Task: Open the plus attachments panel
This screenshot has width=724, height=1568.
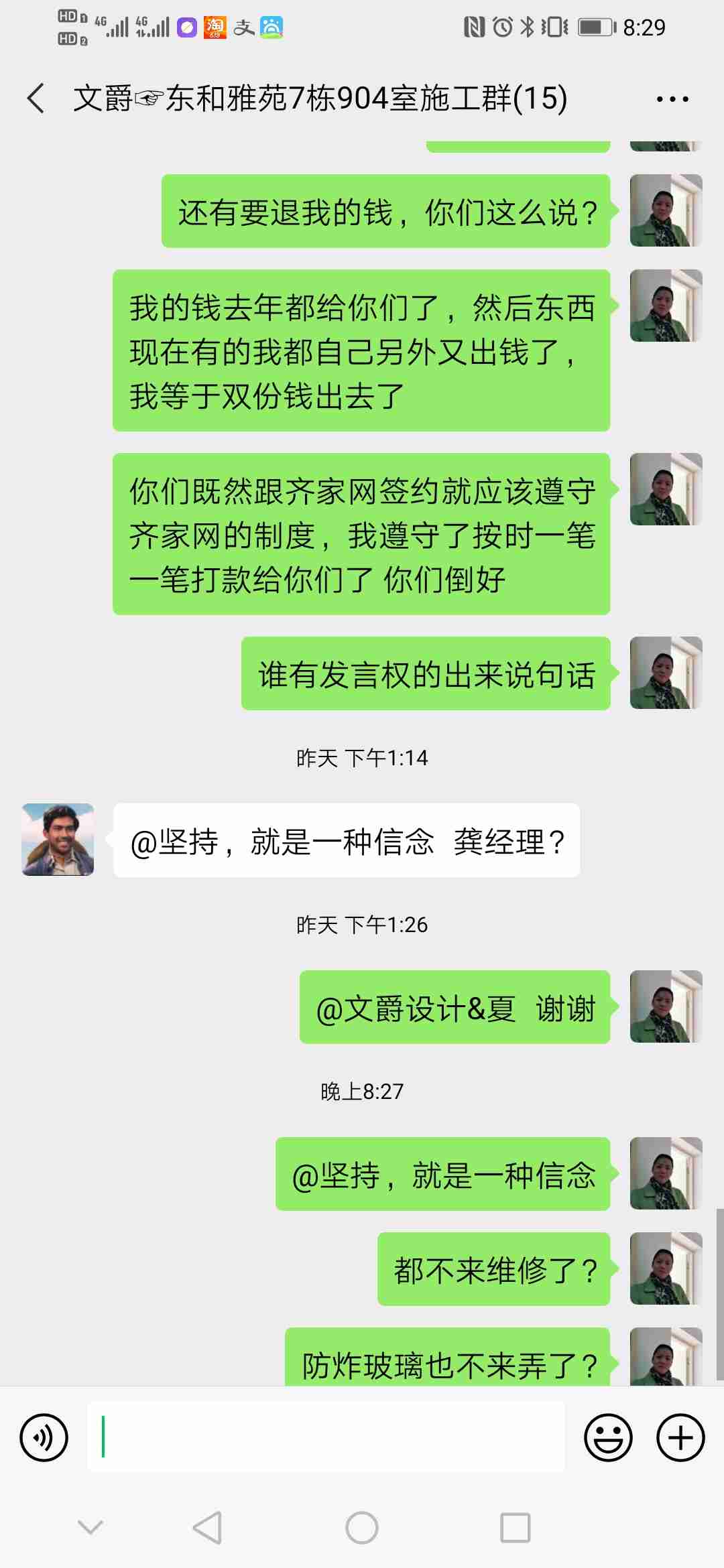Action: (x=680, y=1437)
